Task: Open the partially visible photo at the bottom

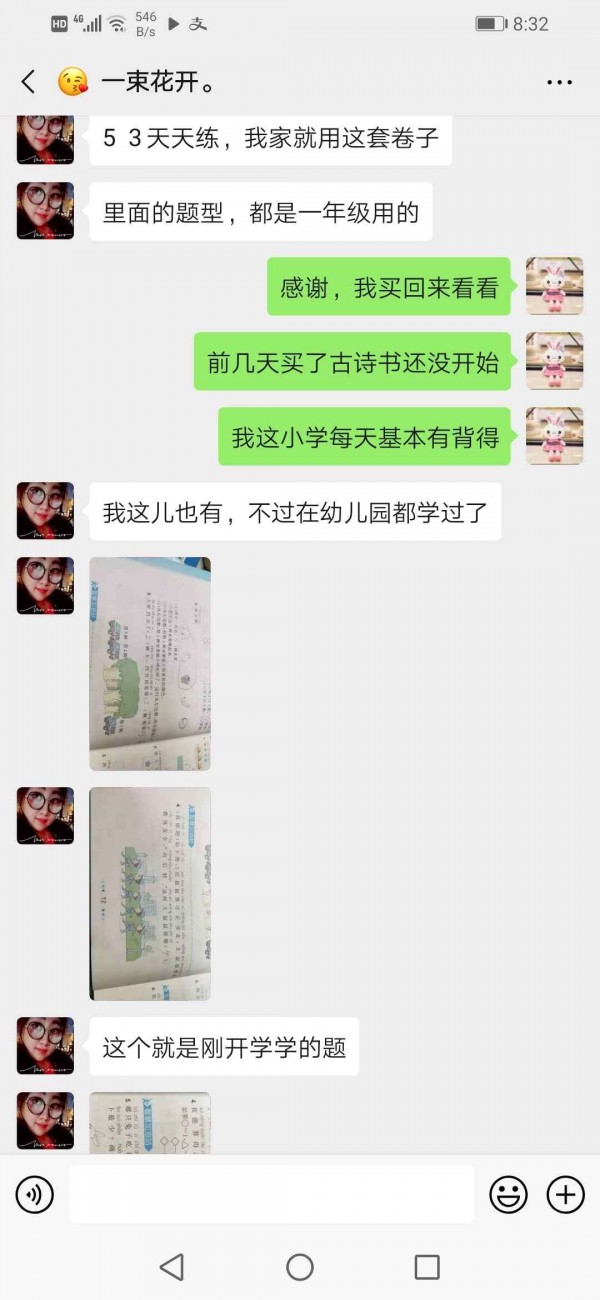Action: coord(150,1123)
